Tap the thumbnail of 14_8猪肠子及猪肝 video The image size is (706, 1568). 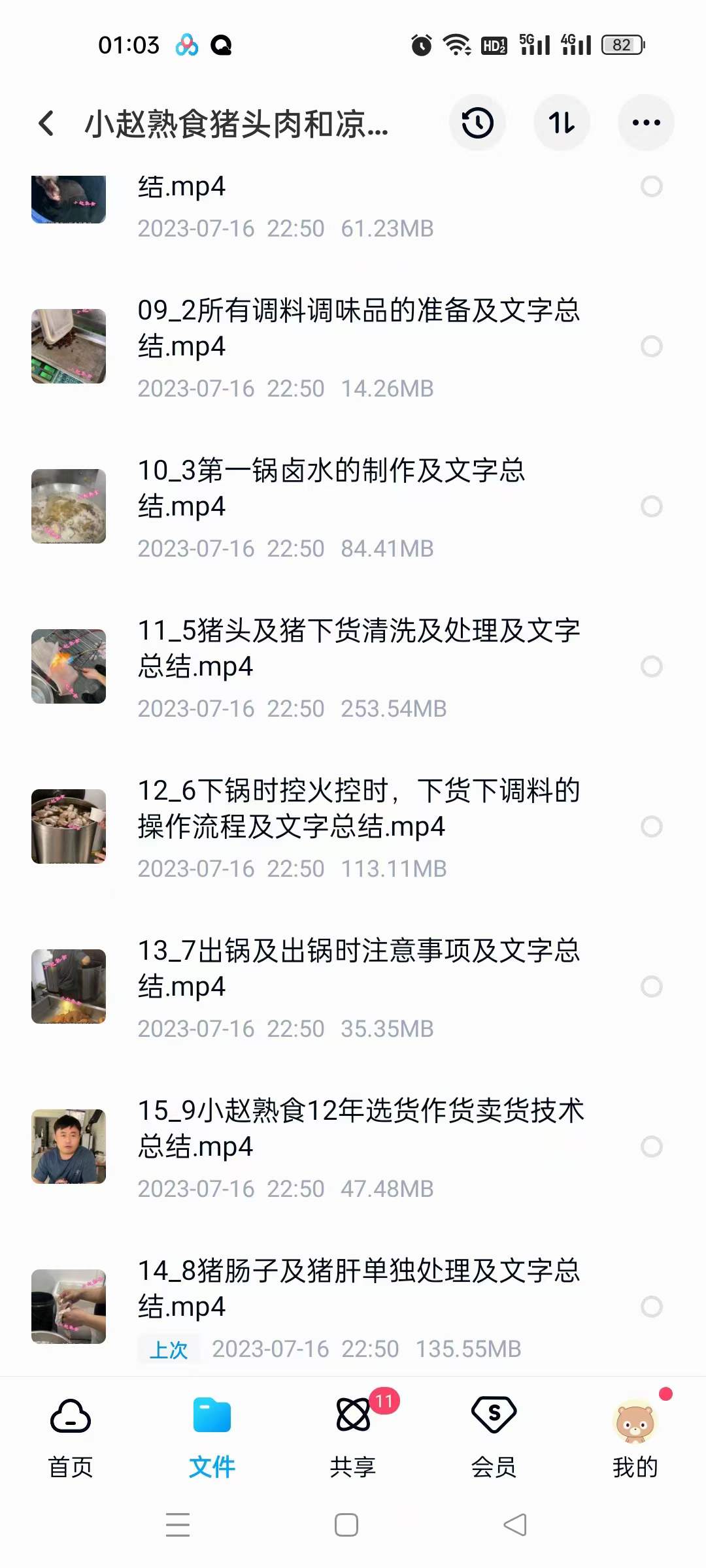point(69,1307)
